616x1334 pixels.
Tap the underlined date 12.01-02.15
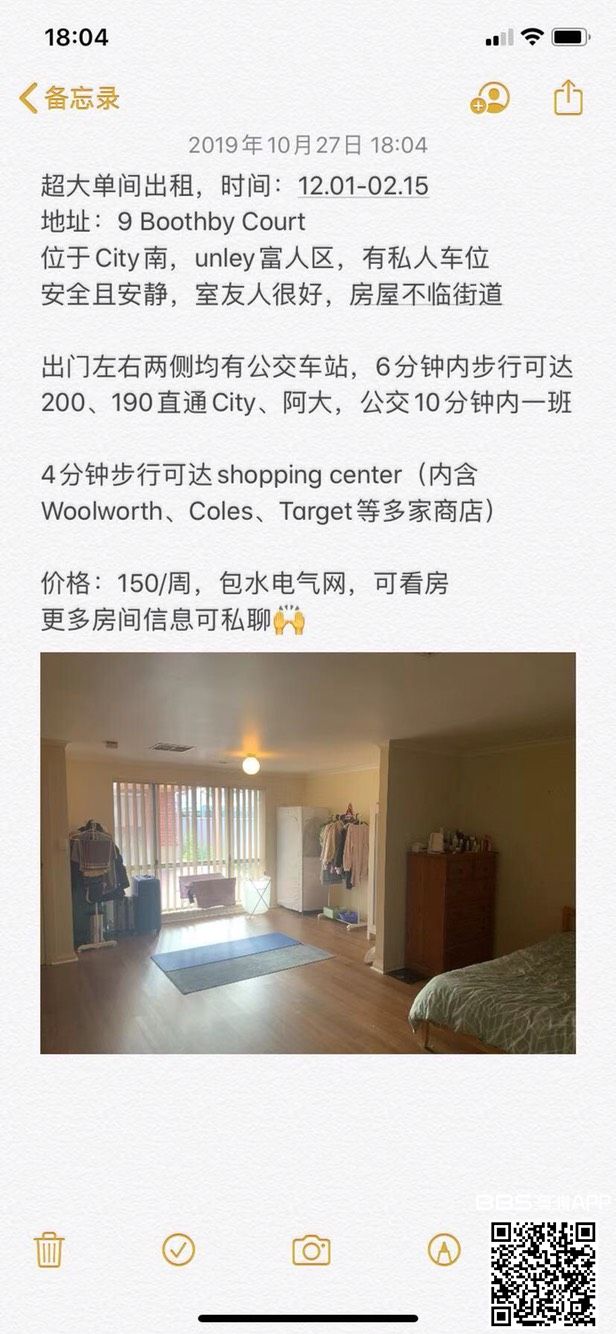[x=364, y=185]
